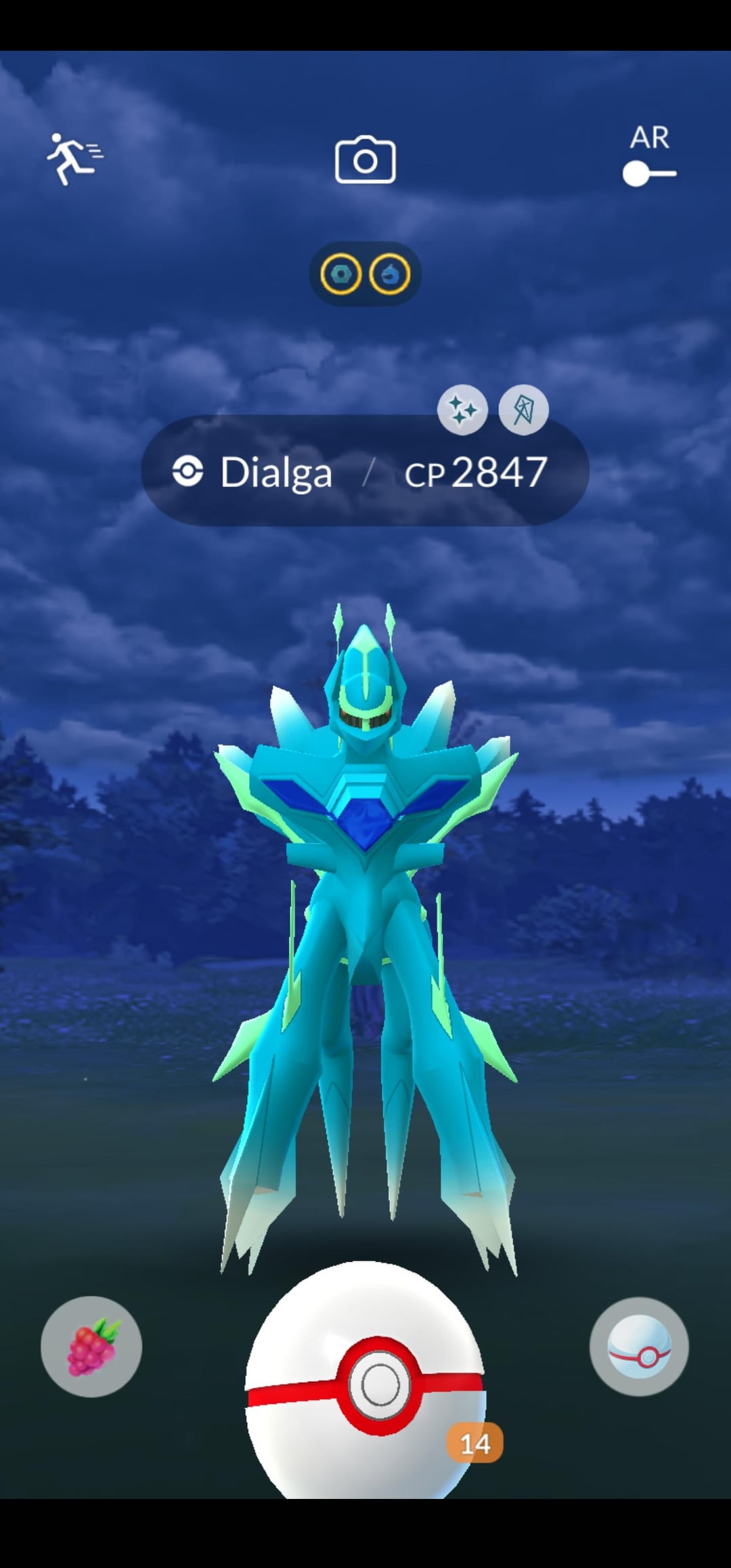The width and height of the screenshot is (731, 1568).
Task: Toggle the AR mode switch
Action: [x=649, y=173]
